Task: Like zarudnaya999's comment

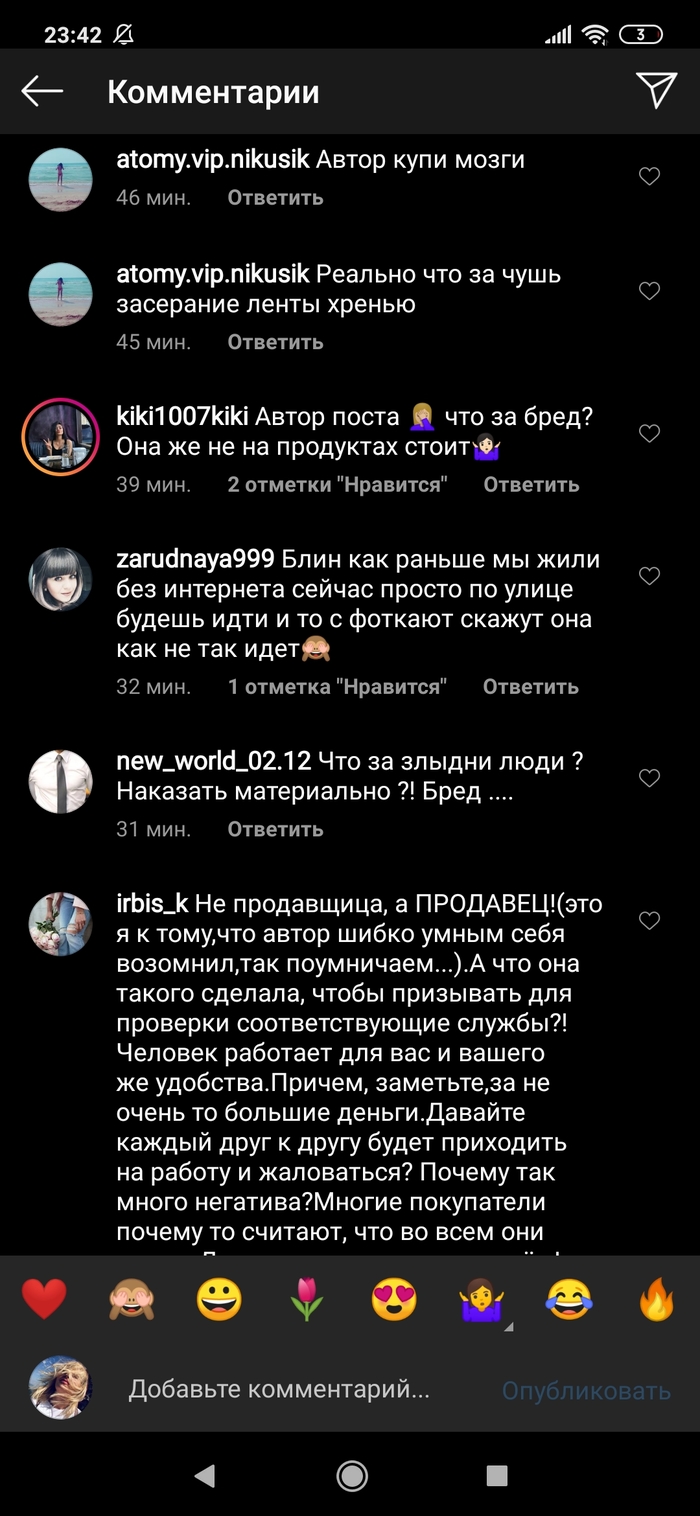Action: 649,576
